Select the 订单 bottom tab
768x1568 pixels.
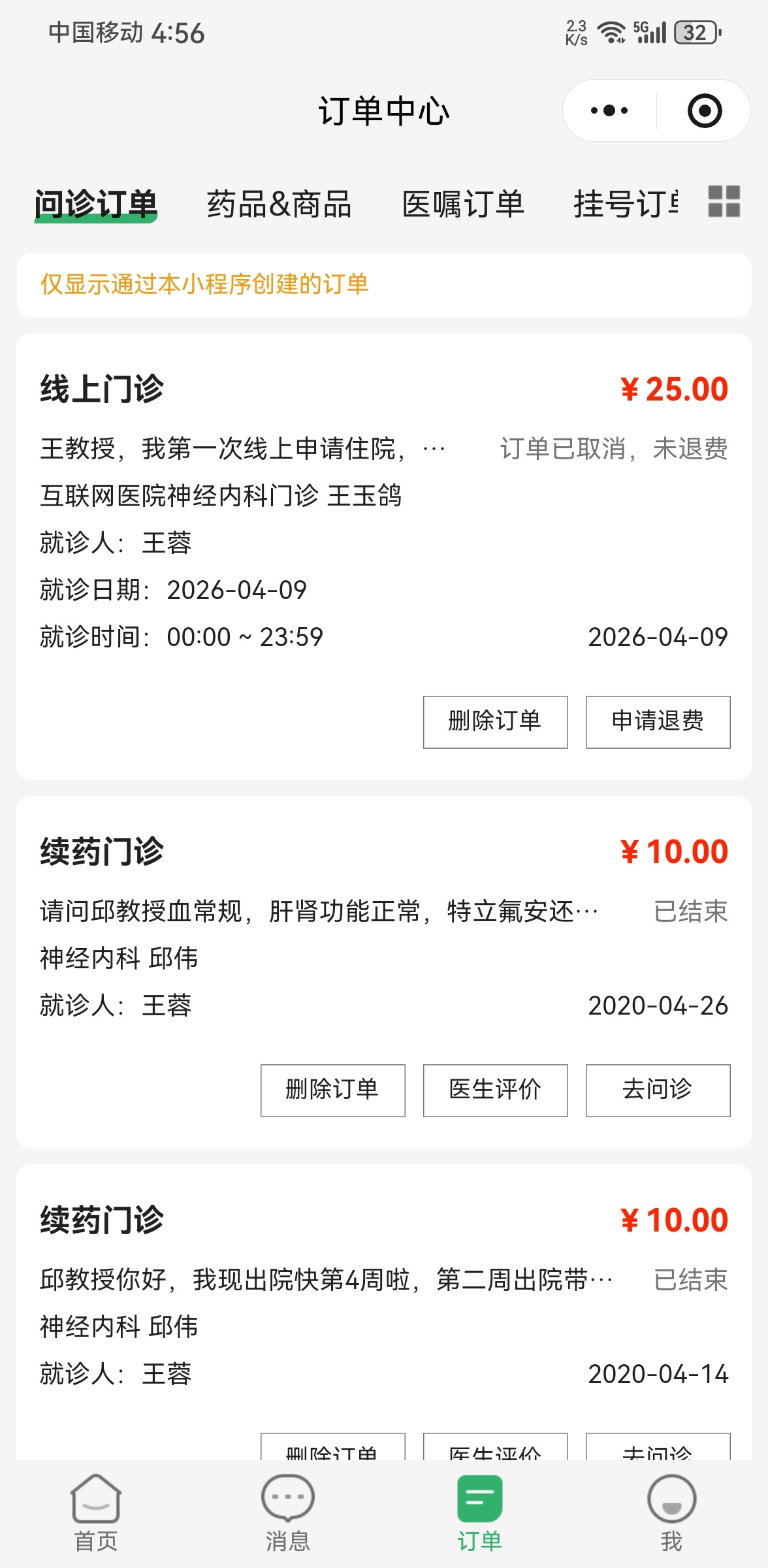(x=479, y=1512)
